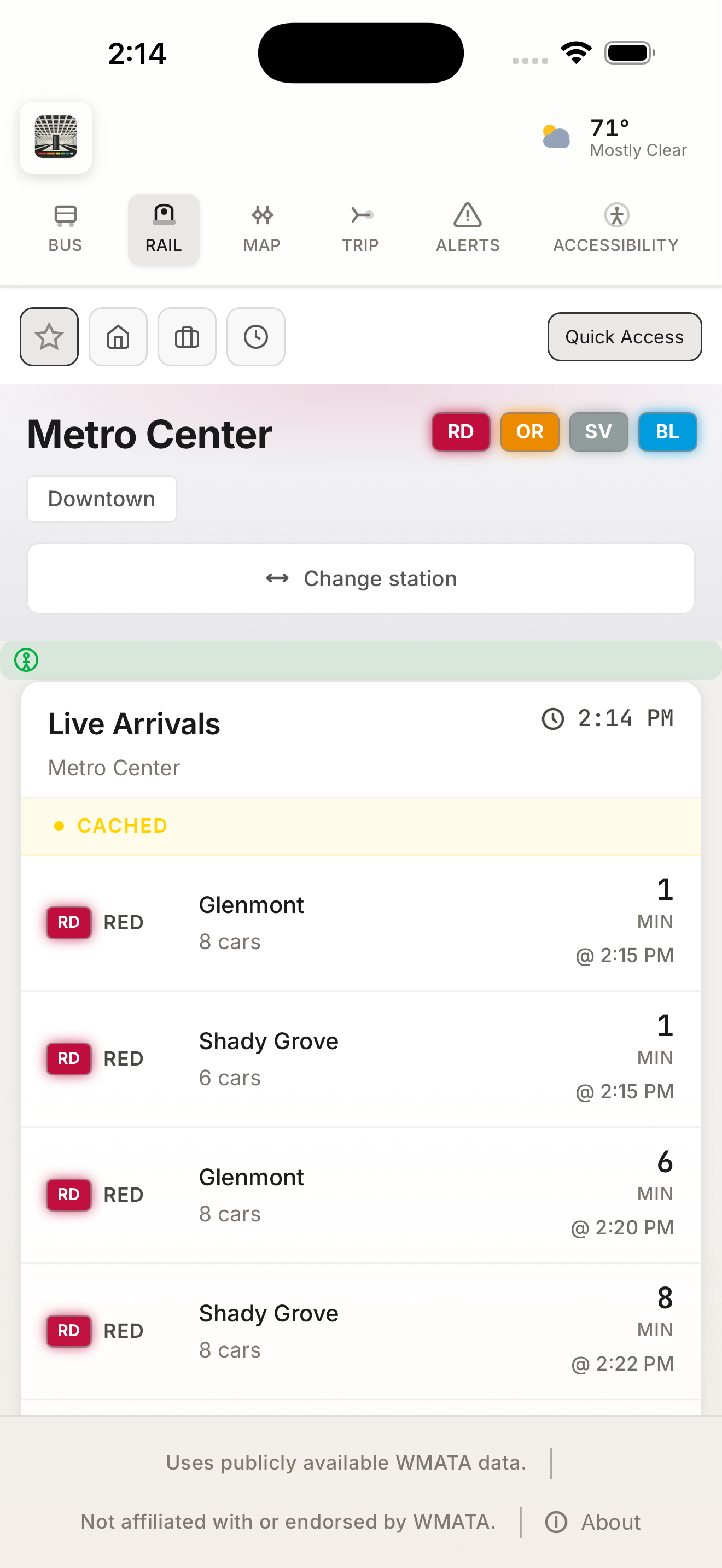Screen dimensions: 722x1568
Task: Toggle the BL Blue Line badge
Action: coord(667,431)
